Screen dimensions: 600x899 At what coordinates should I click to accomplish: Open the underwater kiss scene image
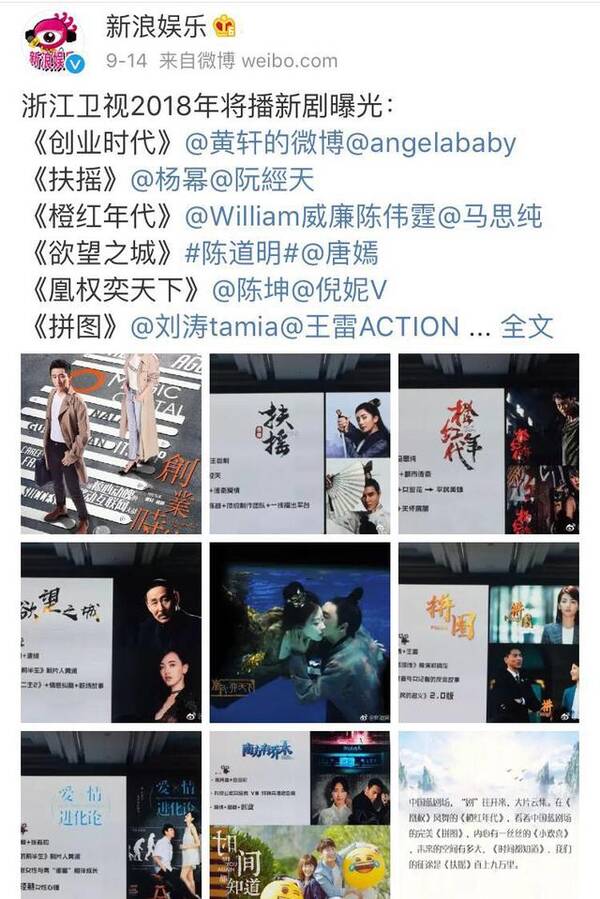[300, 631]
